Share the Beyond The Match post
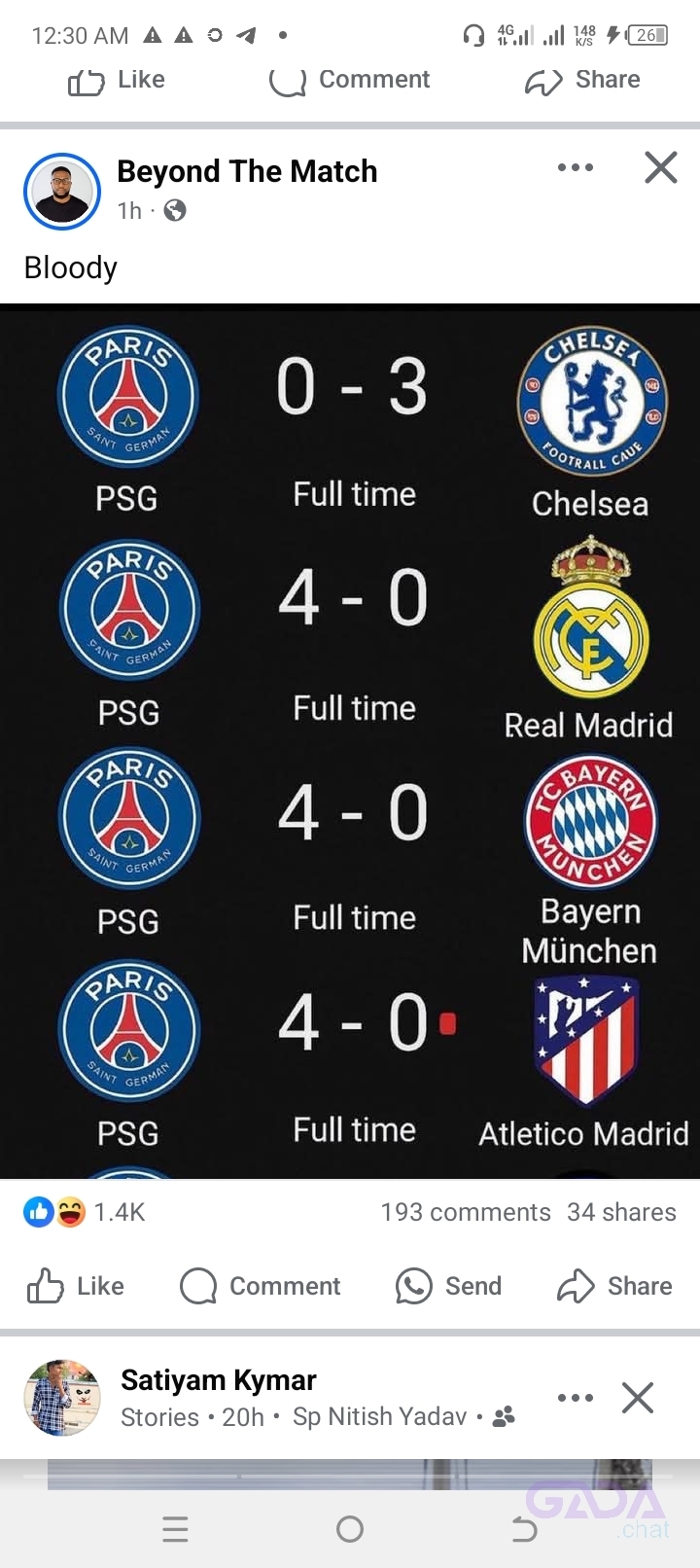 coord(614,1286)
